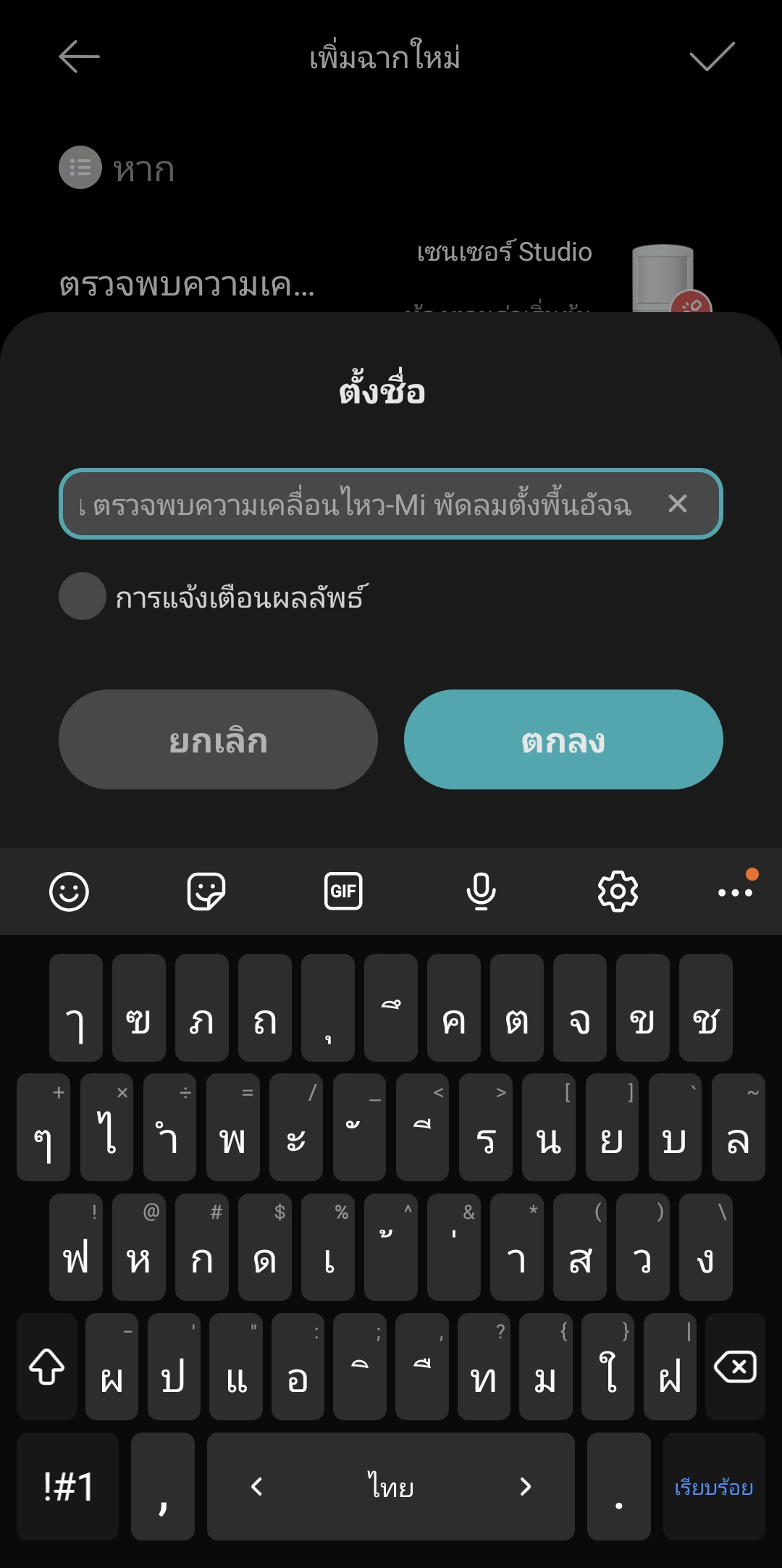The height and width of the screenshot is (1568, 782).
Task: Tap the keyboard backspace key
Action: click(x=736, y=1367)
